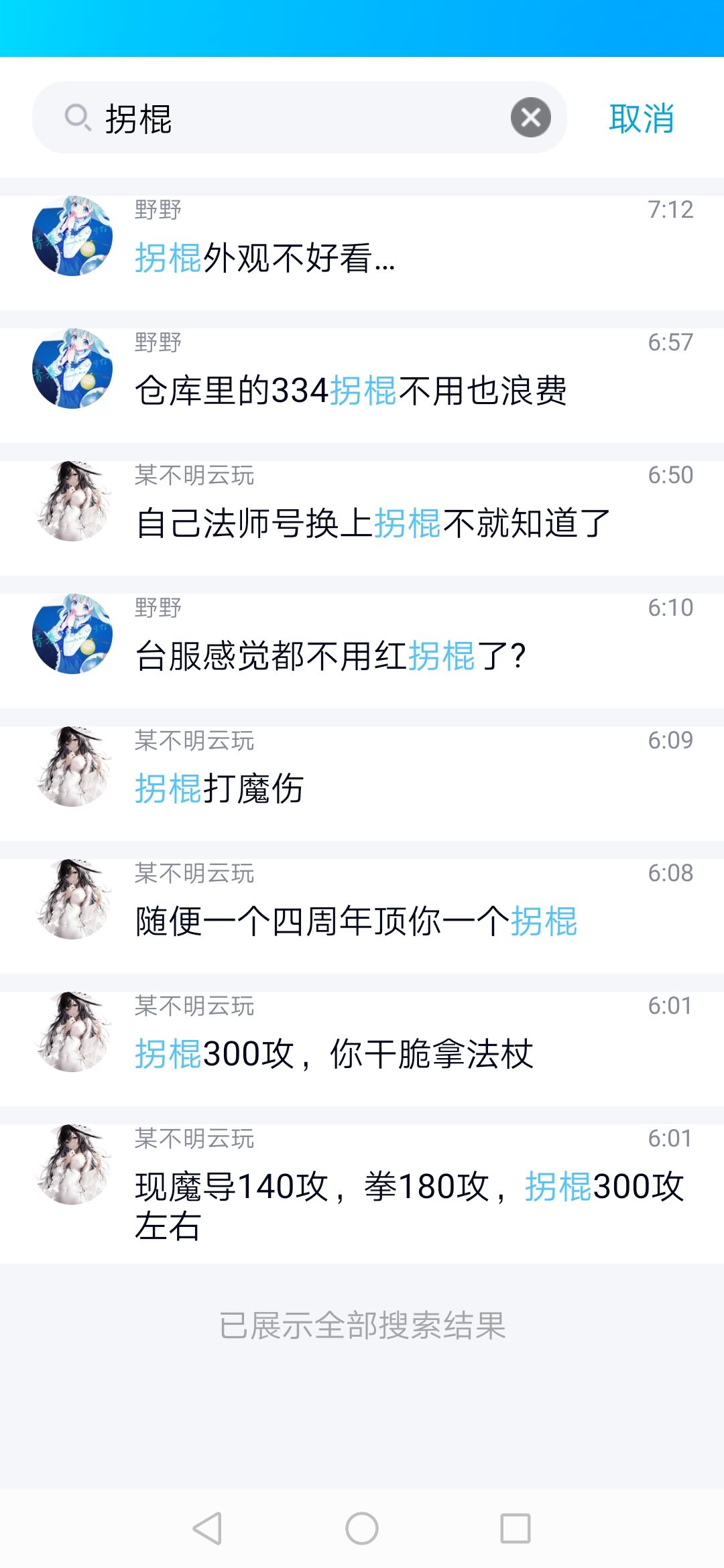Clear the search text with the X icon
Viewport: 724px width, 1568px height.
(x=530, y=118)
